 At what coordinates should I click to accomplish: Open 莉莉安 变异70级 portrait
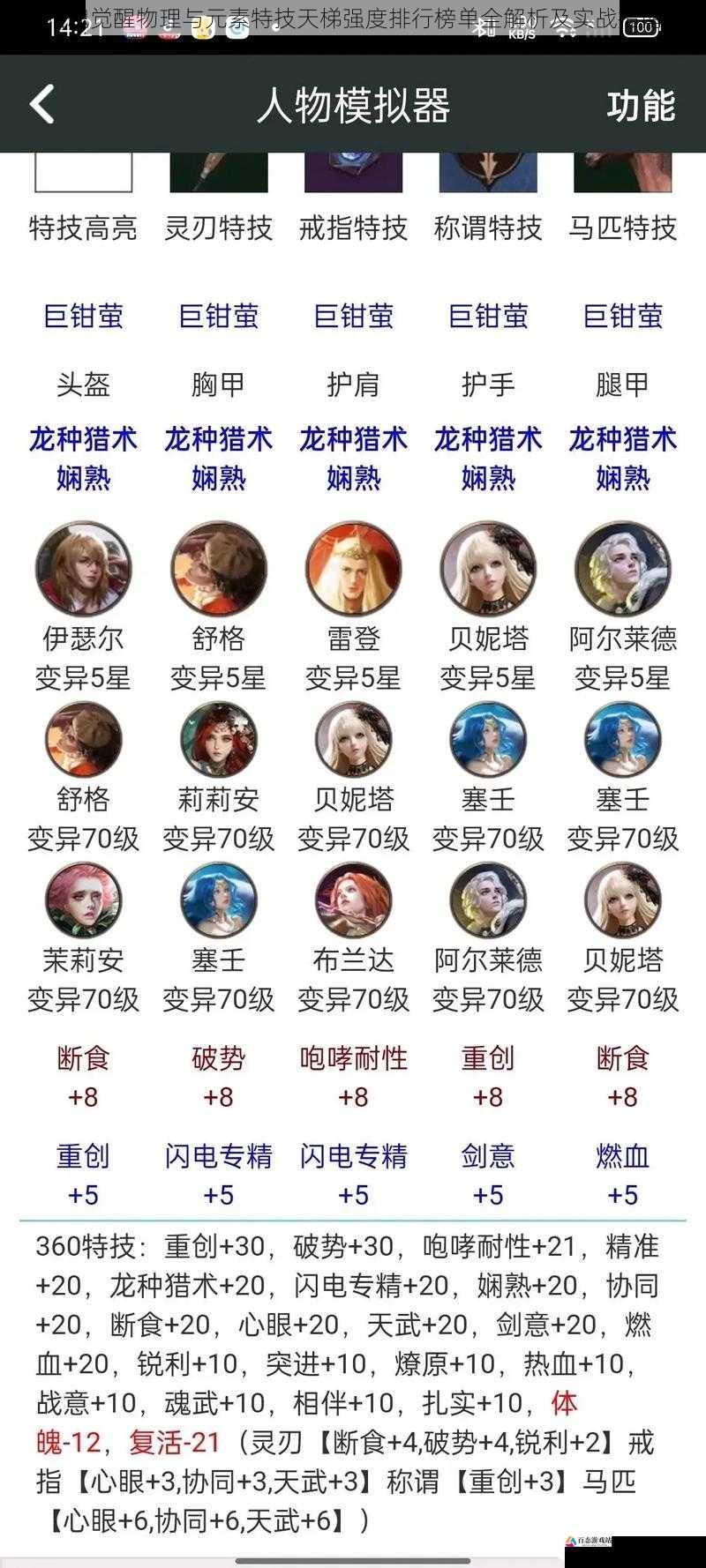tap(218, 739)
